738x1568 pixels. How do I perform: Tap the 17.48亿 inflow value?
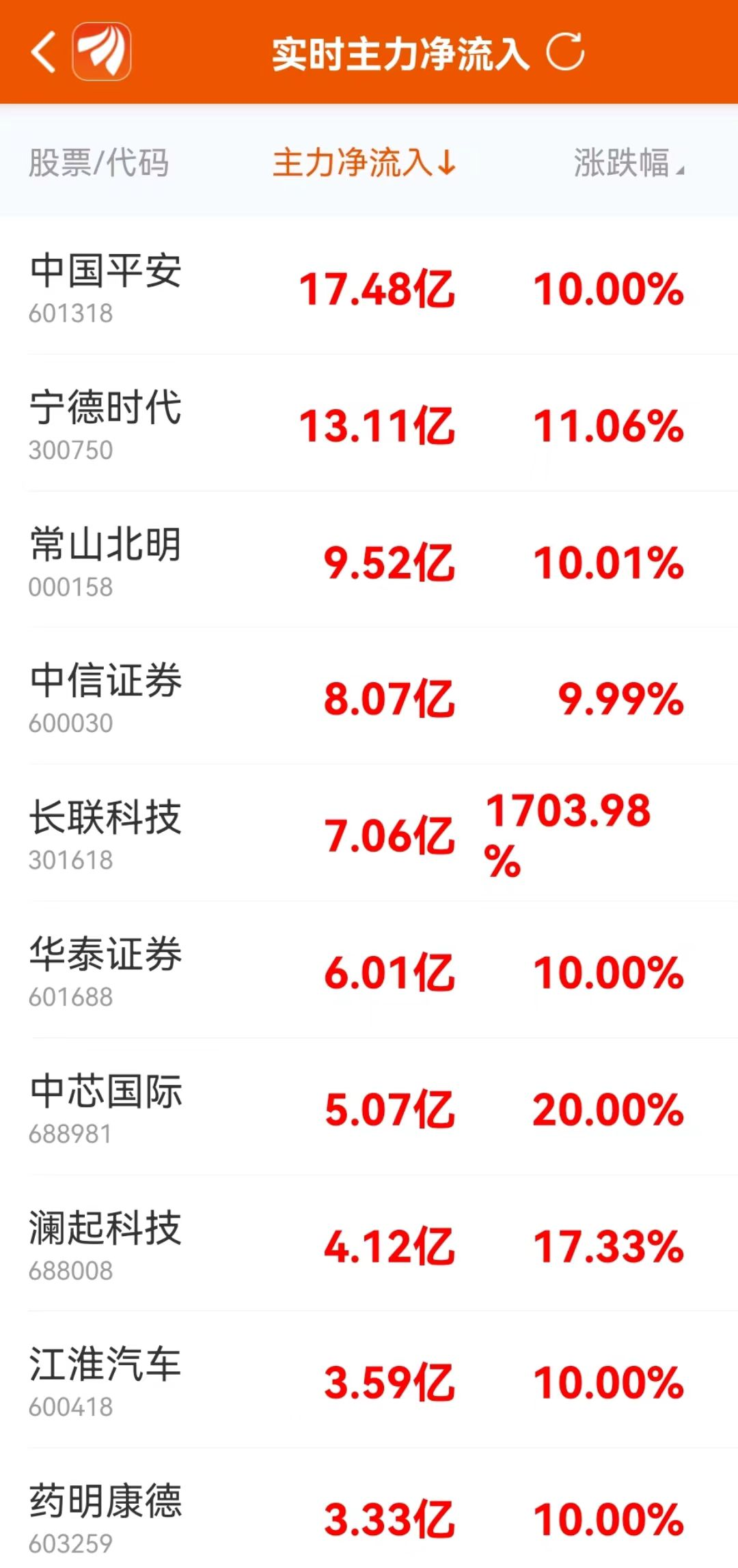[x=378, y=288]
